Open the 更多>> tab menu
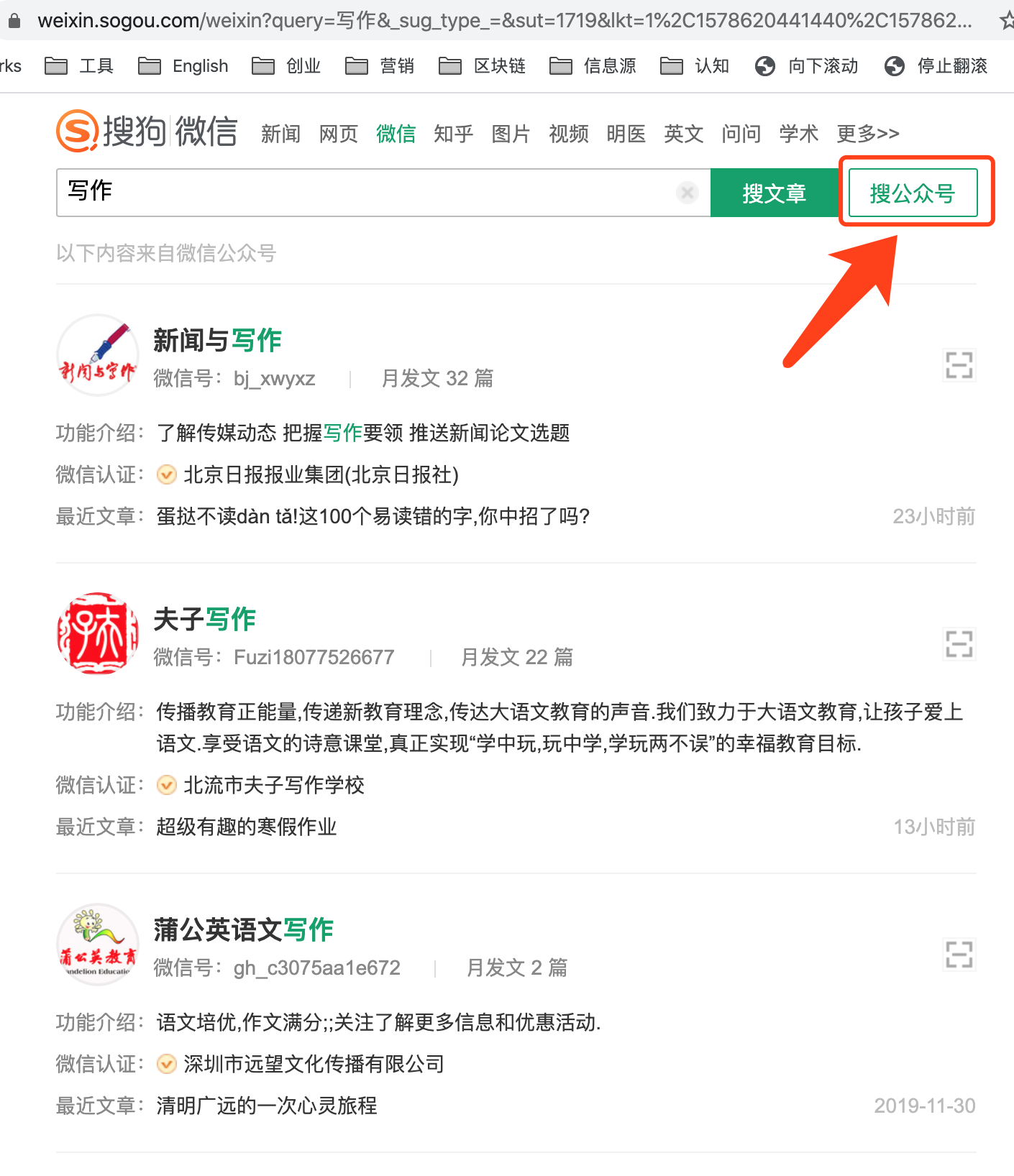 point(867,134)
